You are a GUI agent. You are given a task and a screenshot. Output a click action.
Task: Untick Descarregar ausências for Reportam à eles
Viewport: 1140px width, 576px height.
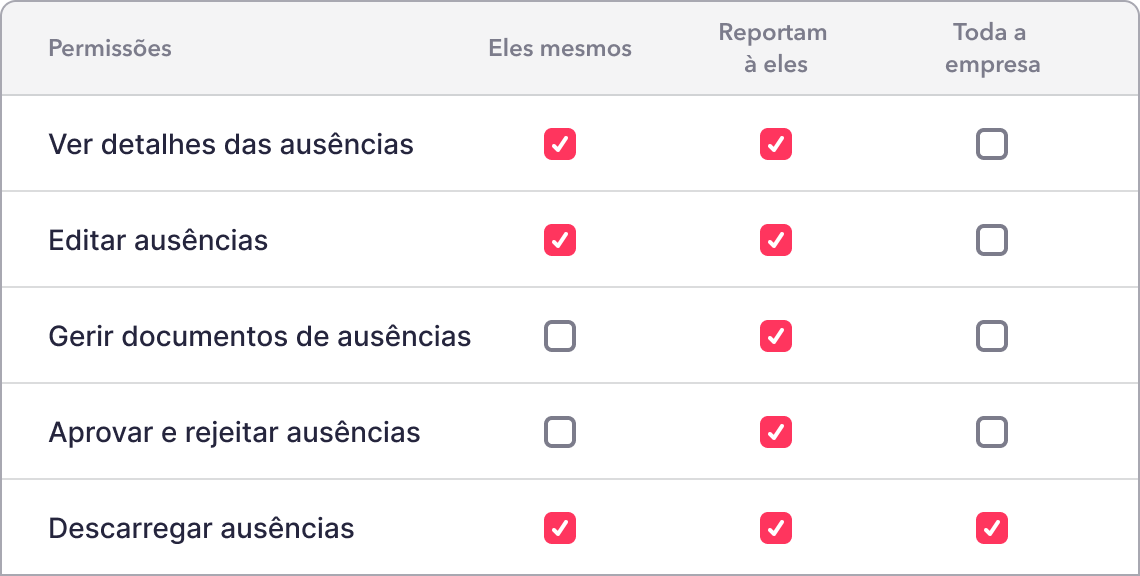point(776,528)
